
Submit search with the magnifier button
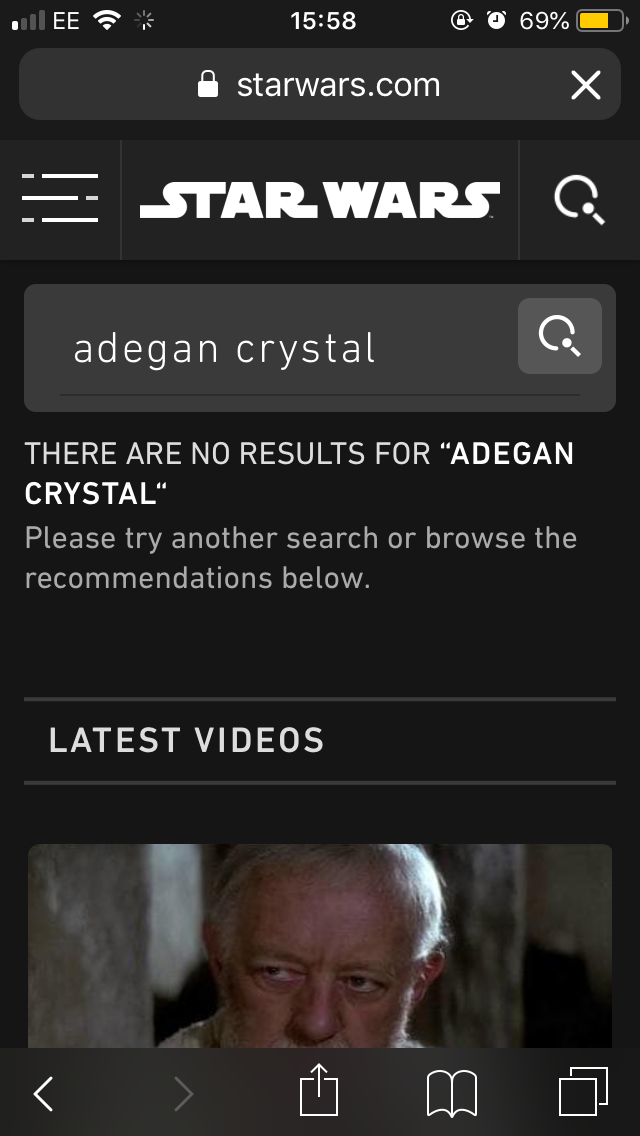(x=560, y=336)
